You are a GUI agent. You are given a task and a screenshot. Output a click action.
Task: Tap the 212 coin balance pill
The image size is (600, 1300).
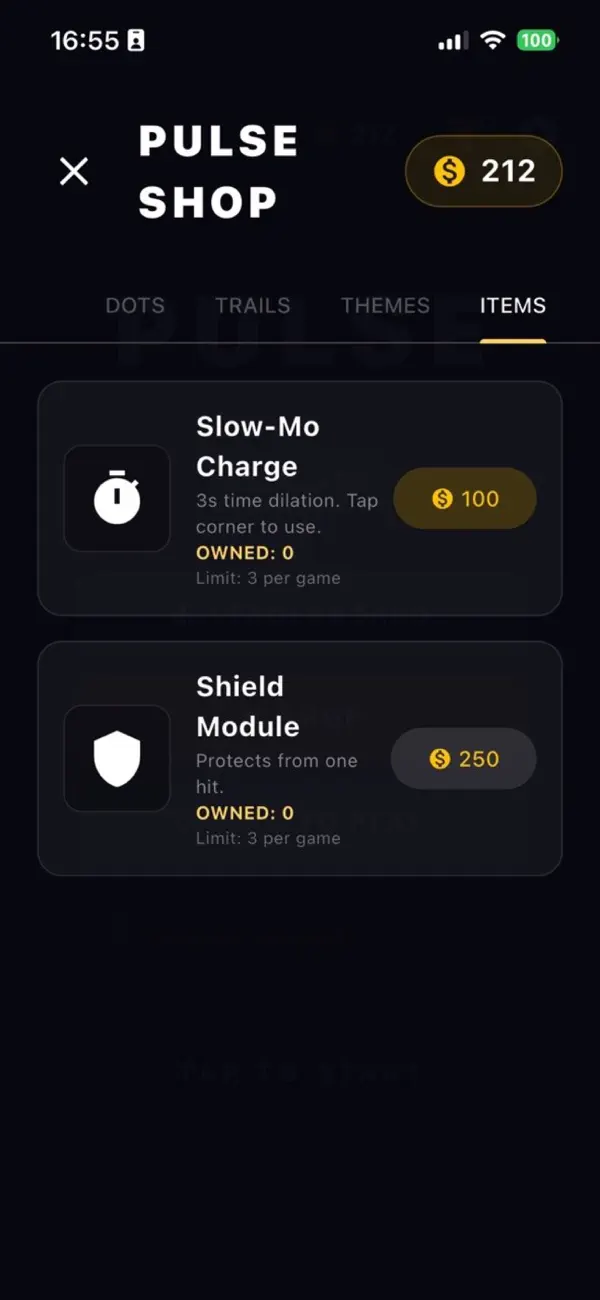484,171
